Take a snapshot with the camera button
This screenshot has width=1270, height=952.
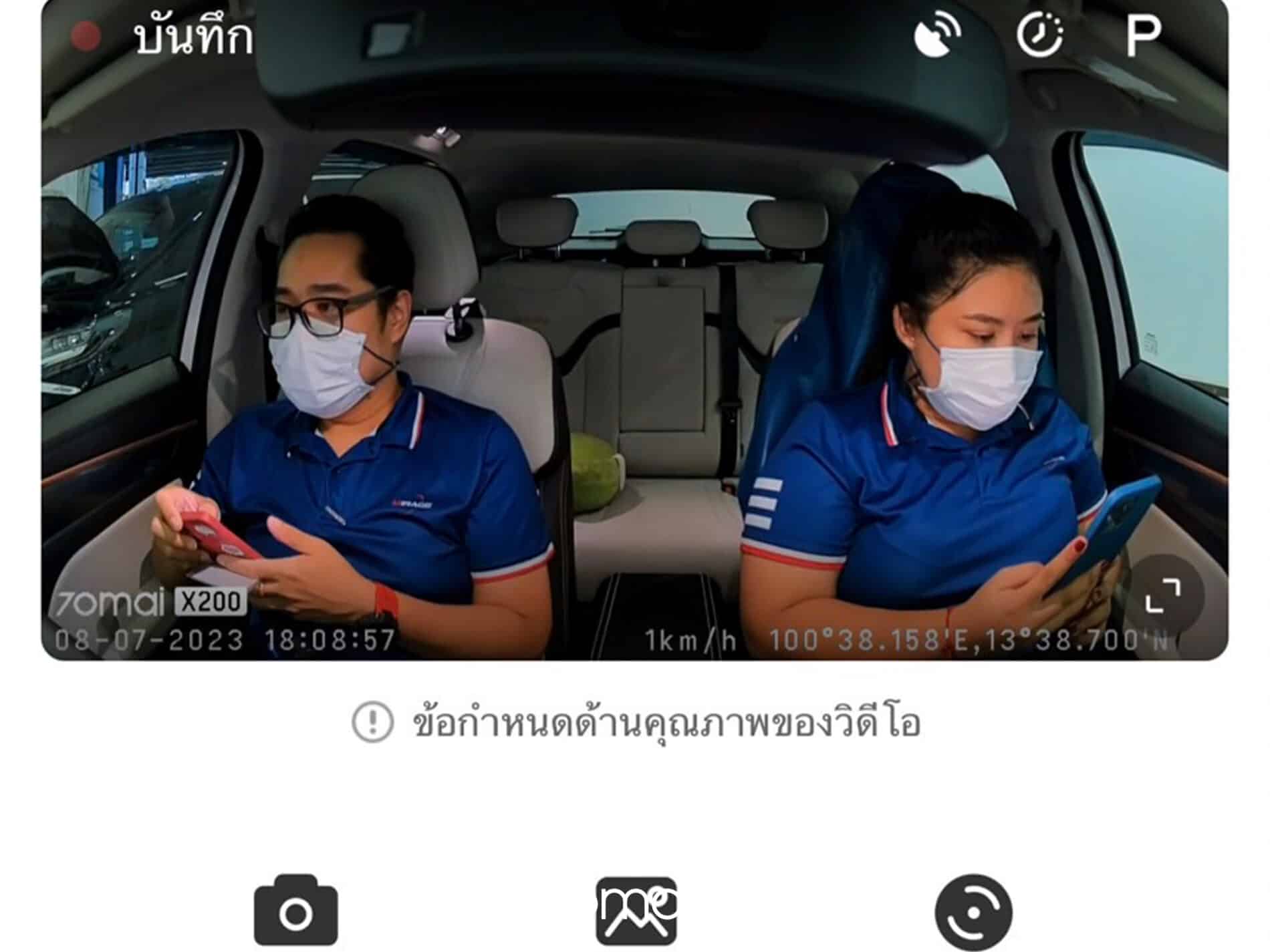coord(296,910)
